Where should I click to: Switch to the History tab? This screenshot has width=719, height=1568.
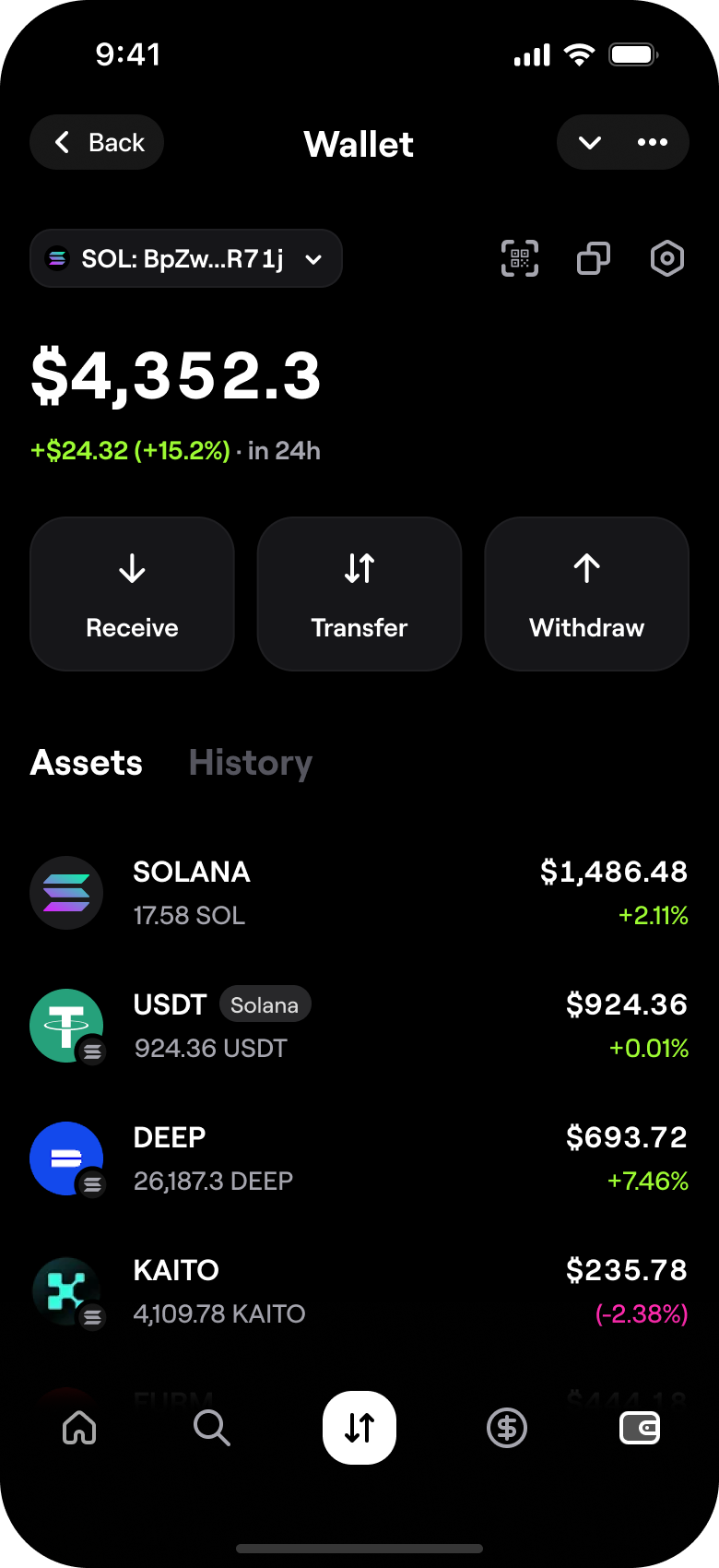[x=250, y=762]
